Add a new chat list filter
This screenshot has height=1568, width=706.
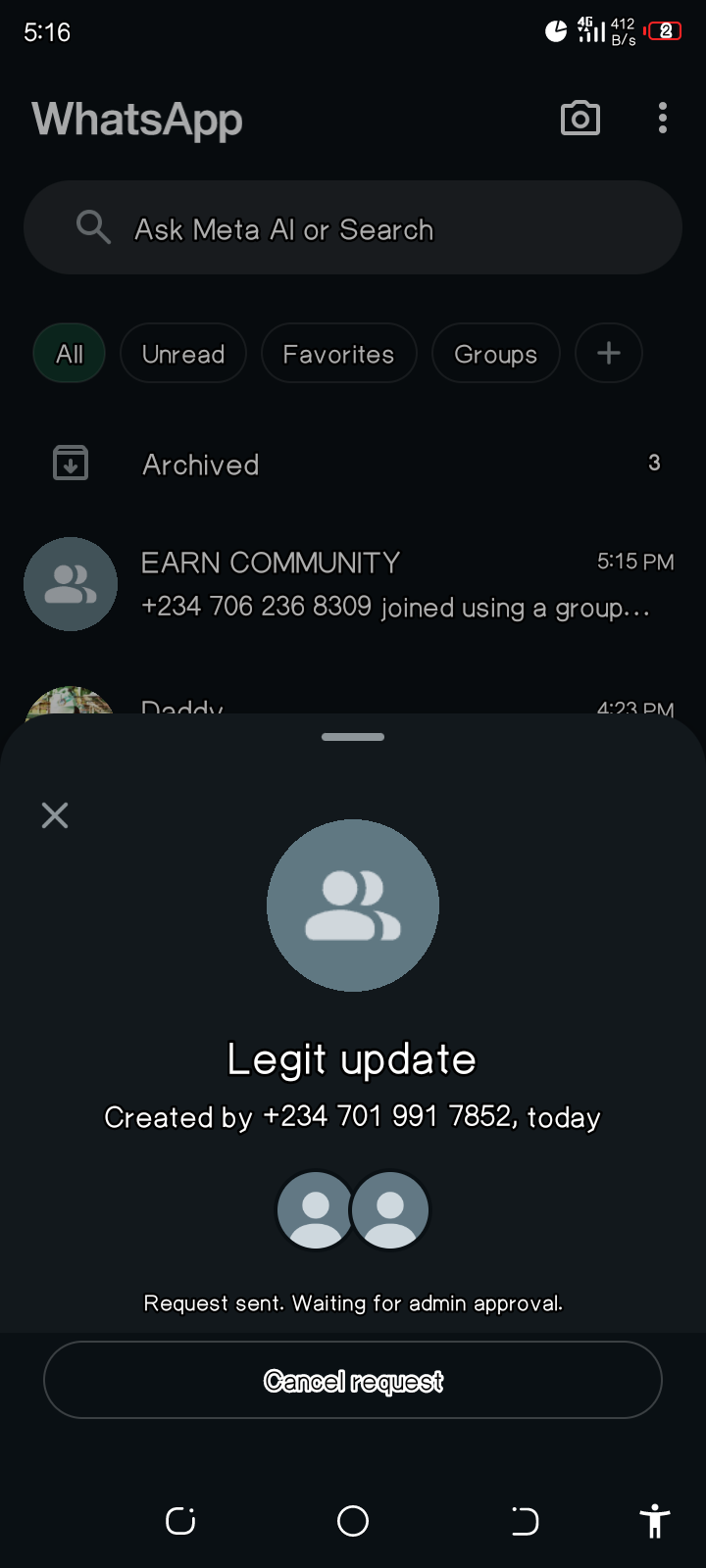click(x=608, y=353)
